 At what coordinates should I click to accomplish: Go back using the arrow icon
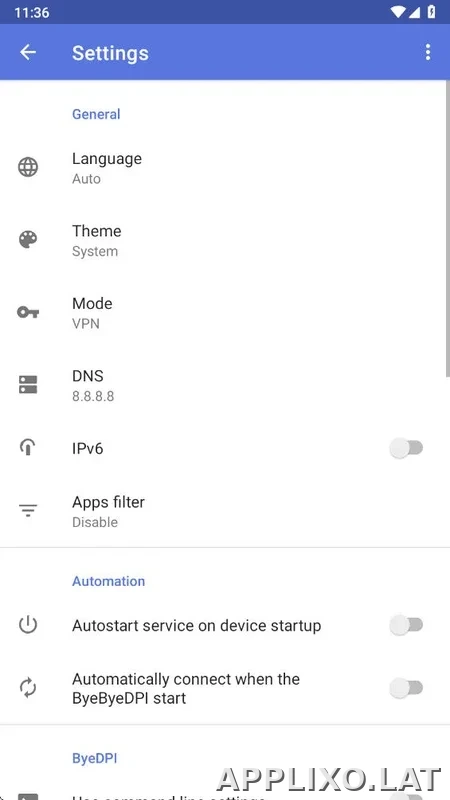point(28,52)
